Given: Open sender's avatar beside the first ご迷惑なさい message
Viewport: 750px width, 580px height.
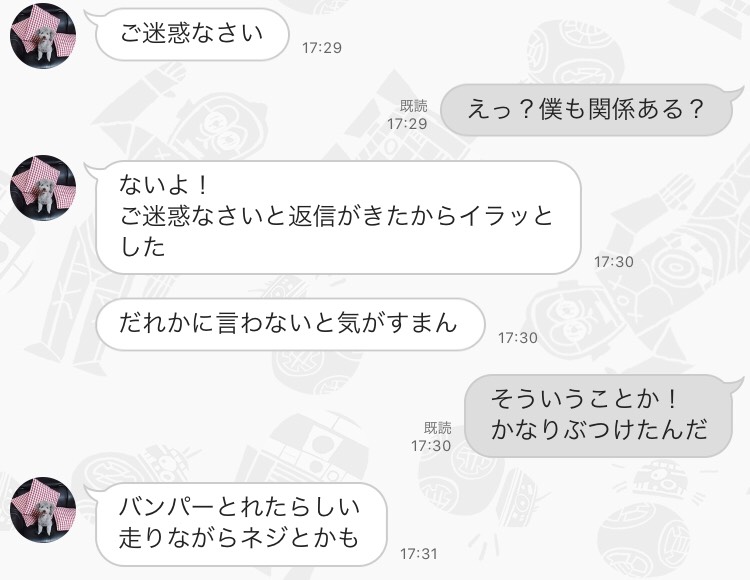Looking at the screenshot, I should (x=43, y=36).
